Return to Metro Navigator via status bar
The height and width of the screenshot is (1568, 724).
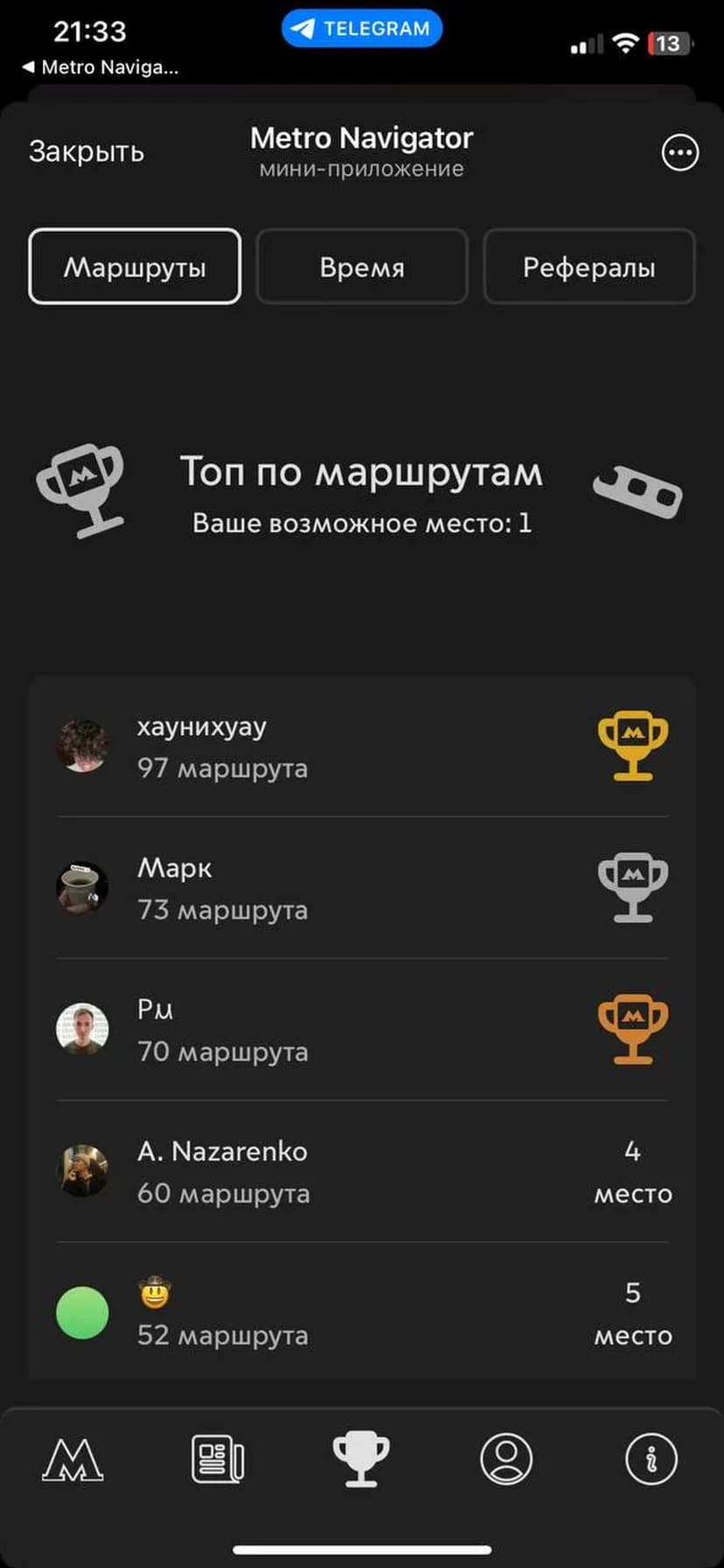[101, 67]
